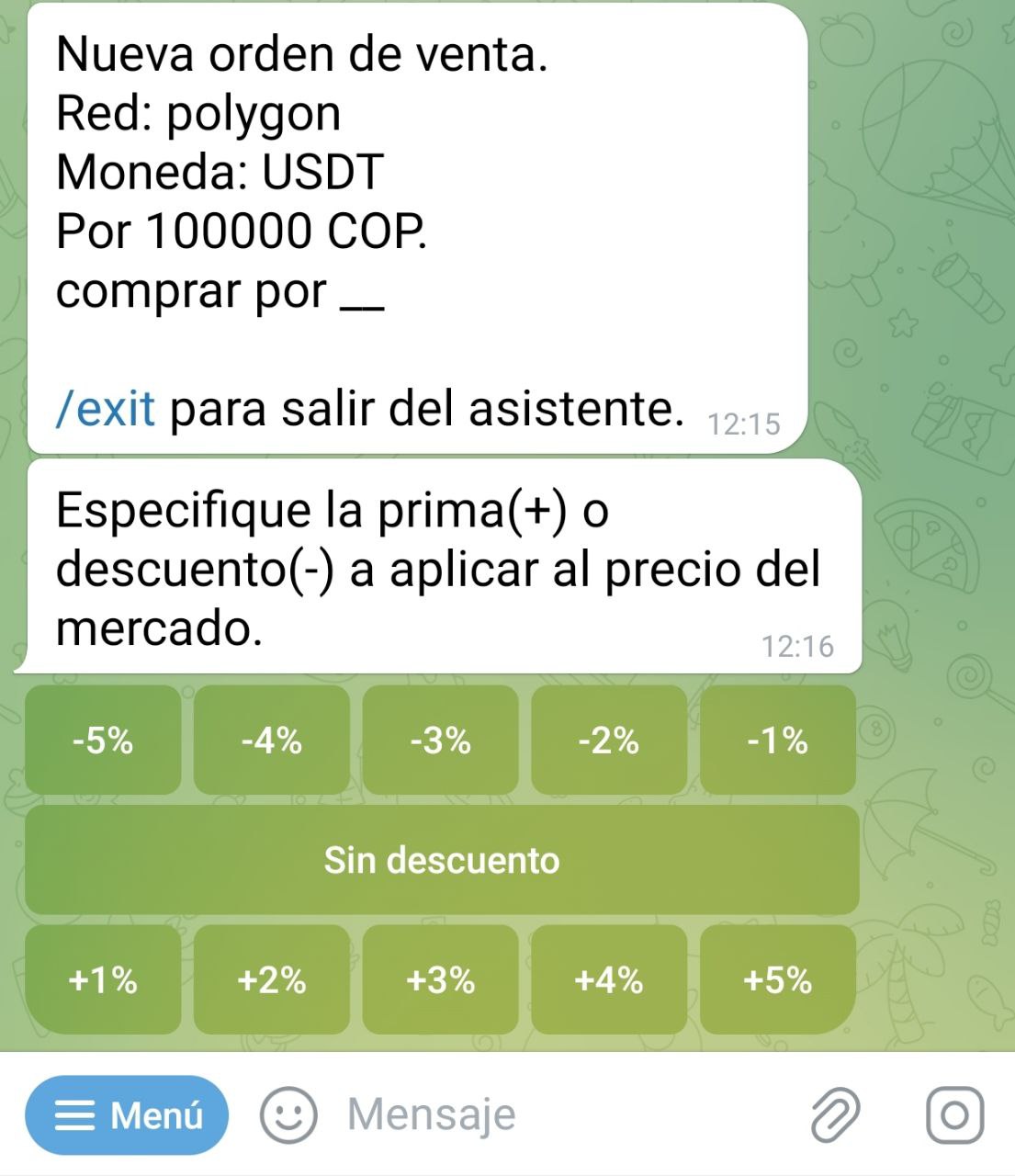Screen dimensions: 1015x1176
Task: Open the emoji picker
Action: [x=288, y=1114]
